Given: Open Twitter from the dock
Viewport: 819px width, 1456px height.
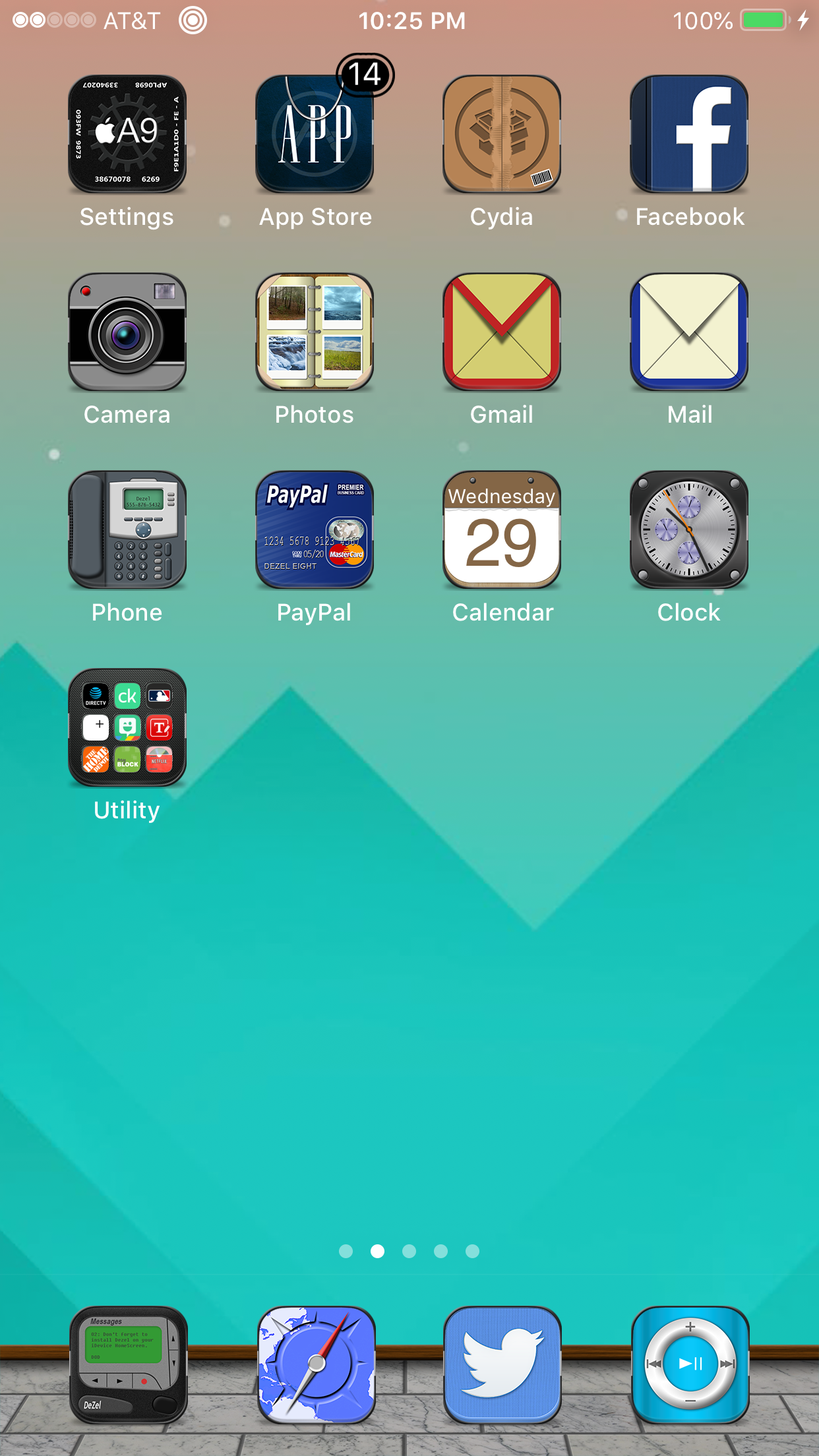Looking at the screenshot, I should click(x=502, y=1365).
